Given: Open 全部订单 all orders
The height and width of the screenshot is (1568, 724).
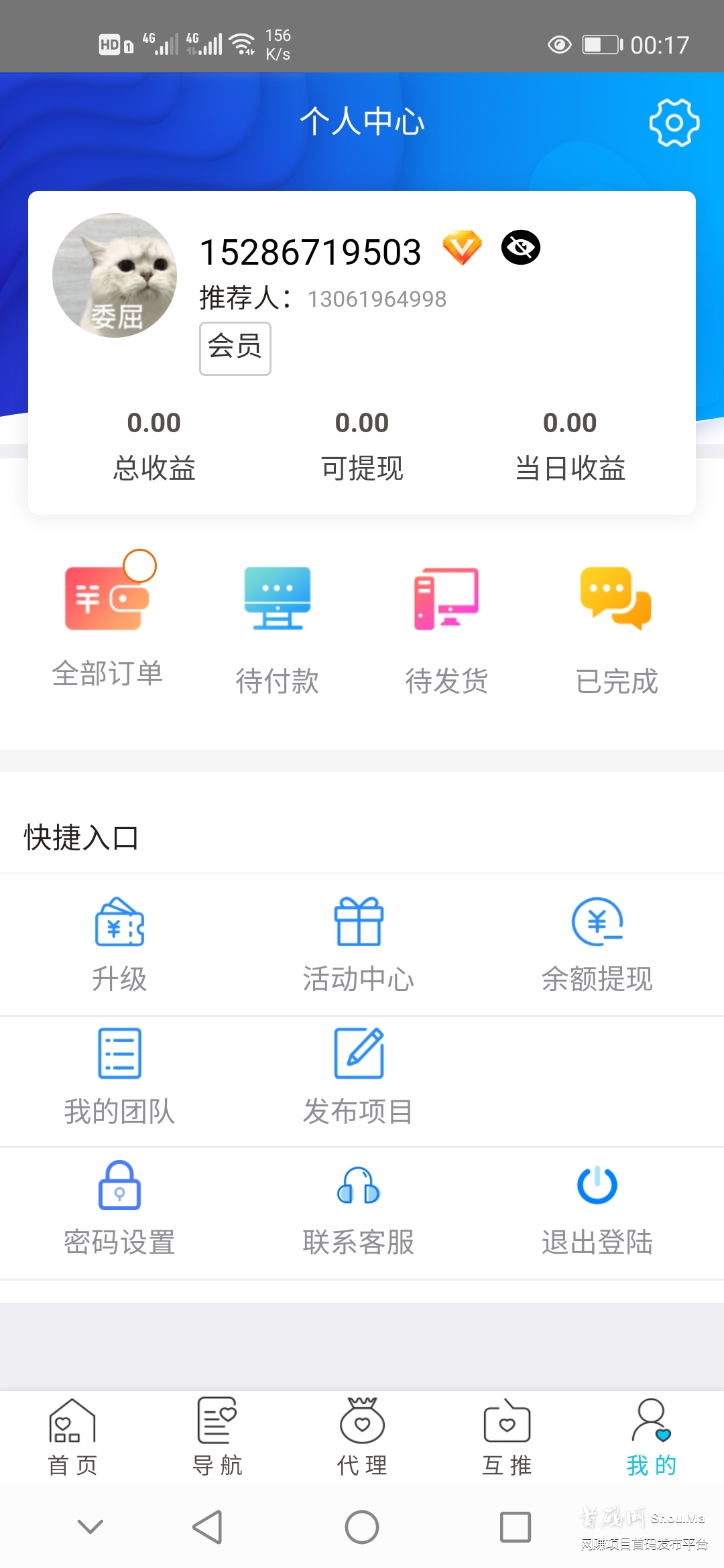Looking at the screenshot, I should [107, 620].
